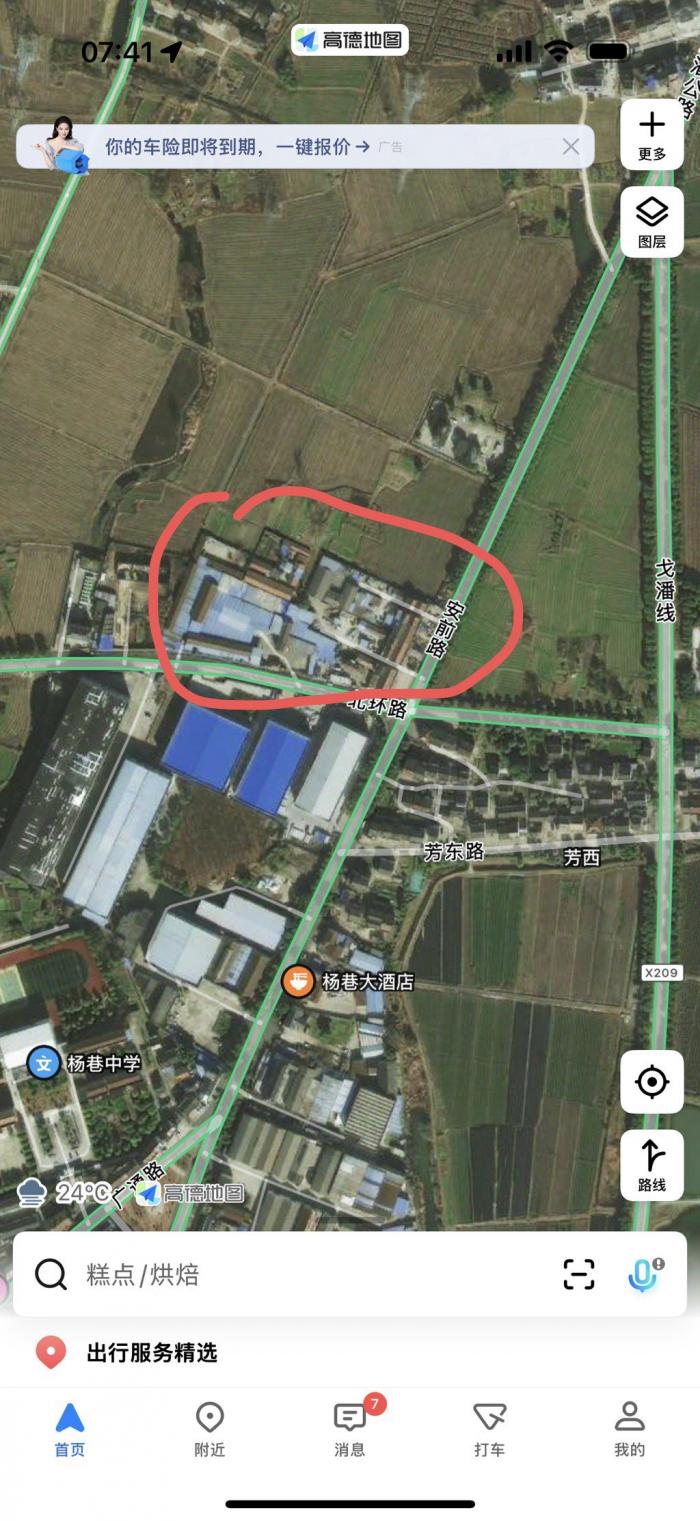Switch to the 附近 tab
Viewport: 700px width, 1521px height.
coord(210,1429)
